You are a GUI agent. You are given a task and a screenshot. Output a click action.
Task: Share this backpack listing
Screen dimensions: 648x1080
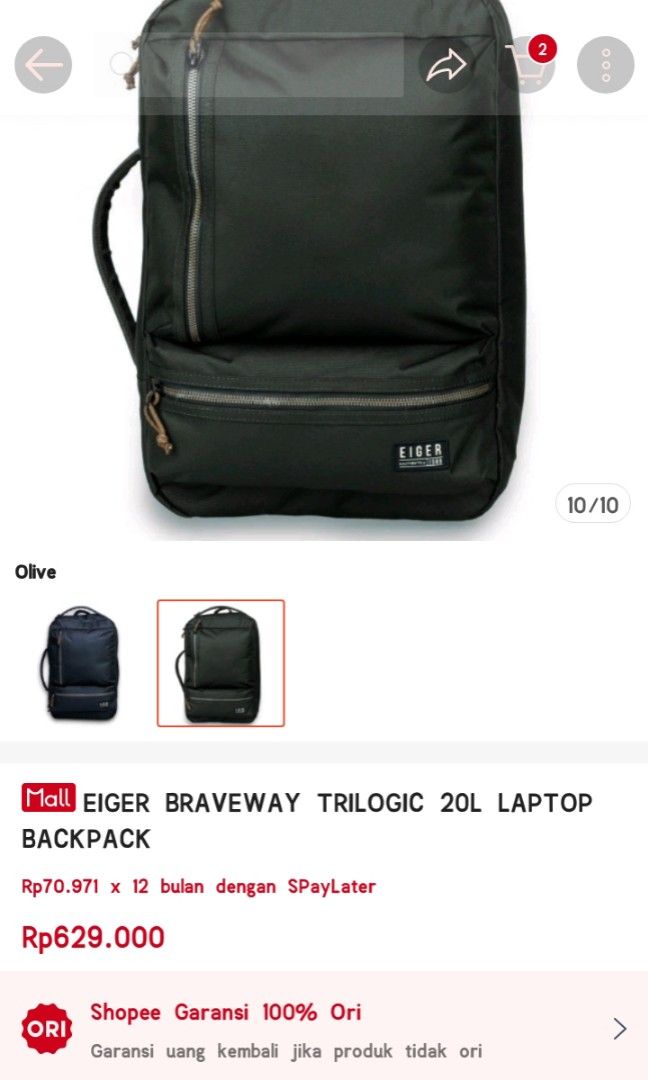(x=447, y=65)
